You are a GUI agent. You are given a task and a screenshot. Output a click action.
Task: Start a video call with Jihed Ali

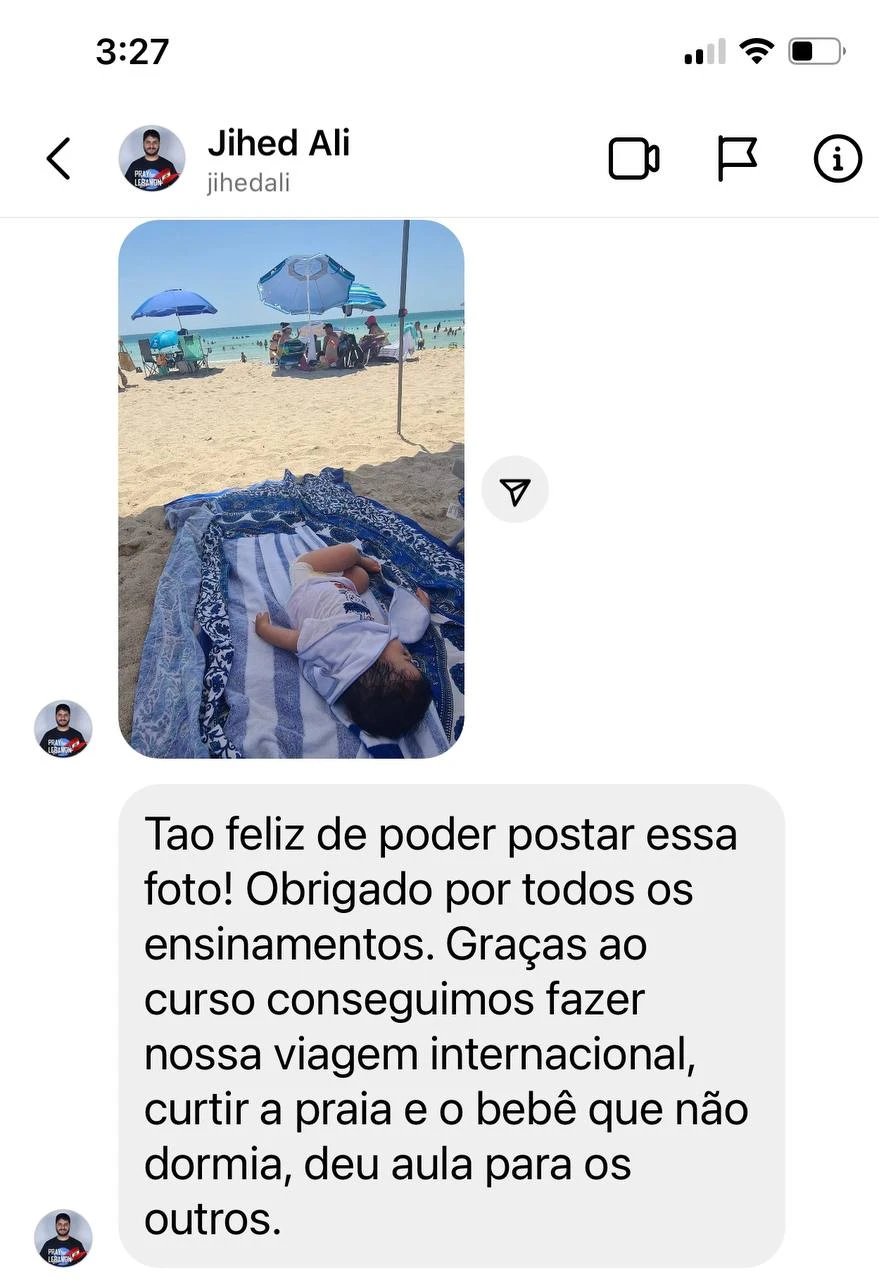(x=634, y=159)
